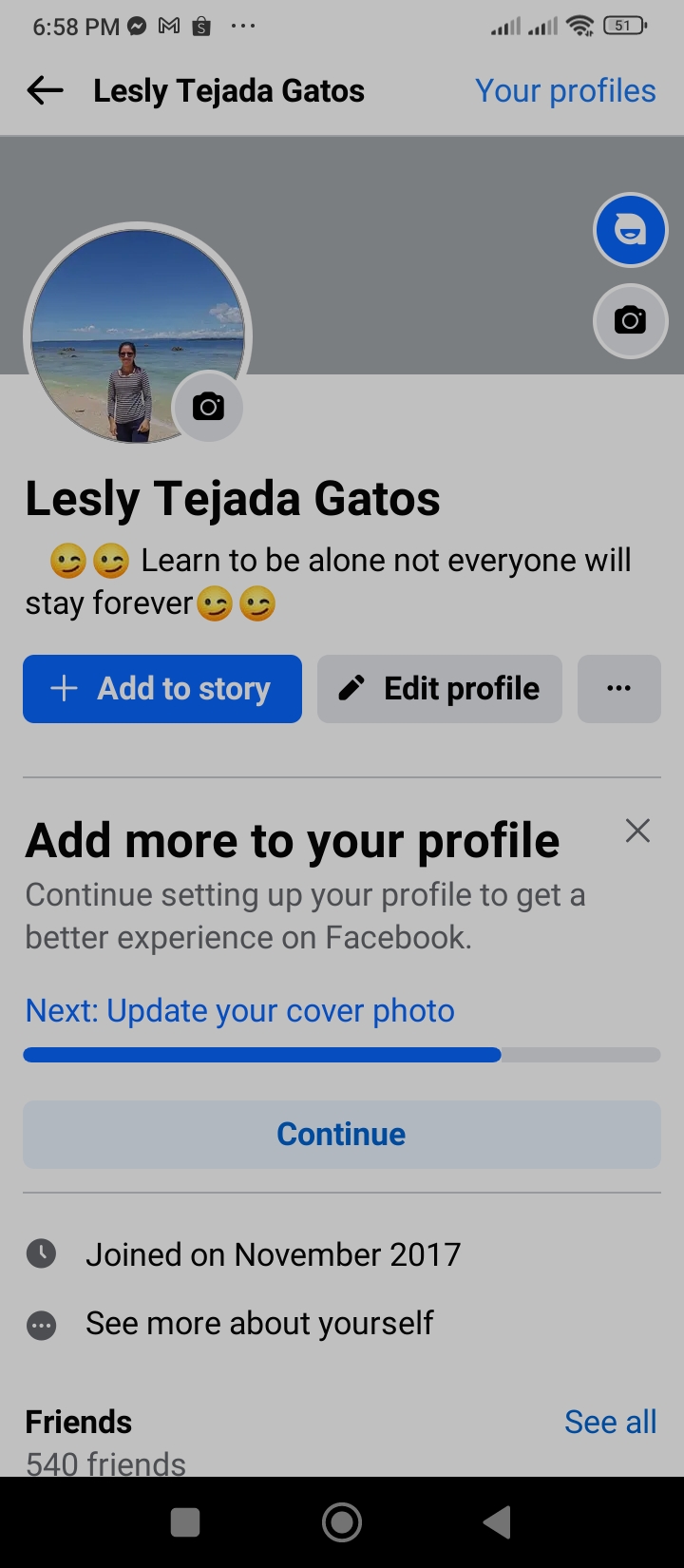Screen dimensions: 684x1568
Task: Open See more about yourself
Action: coord(259,1323)
